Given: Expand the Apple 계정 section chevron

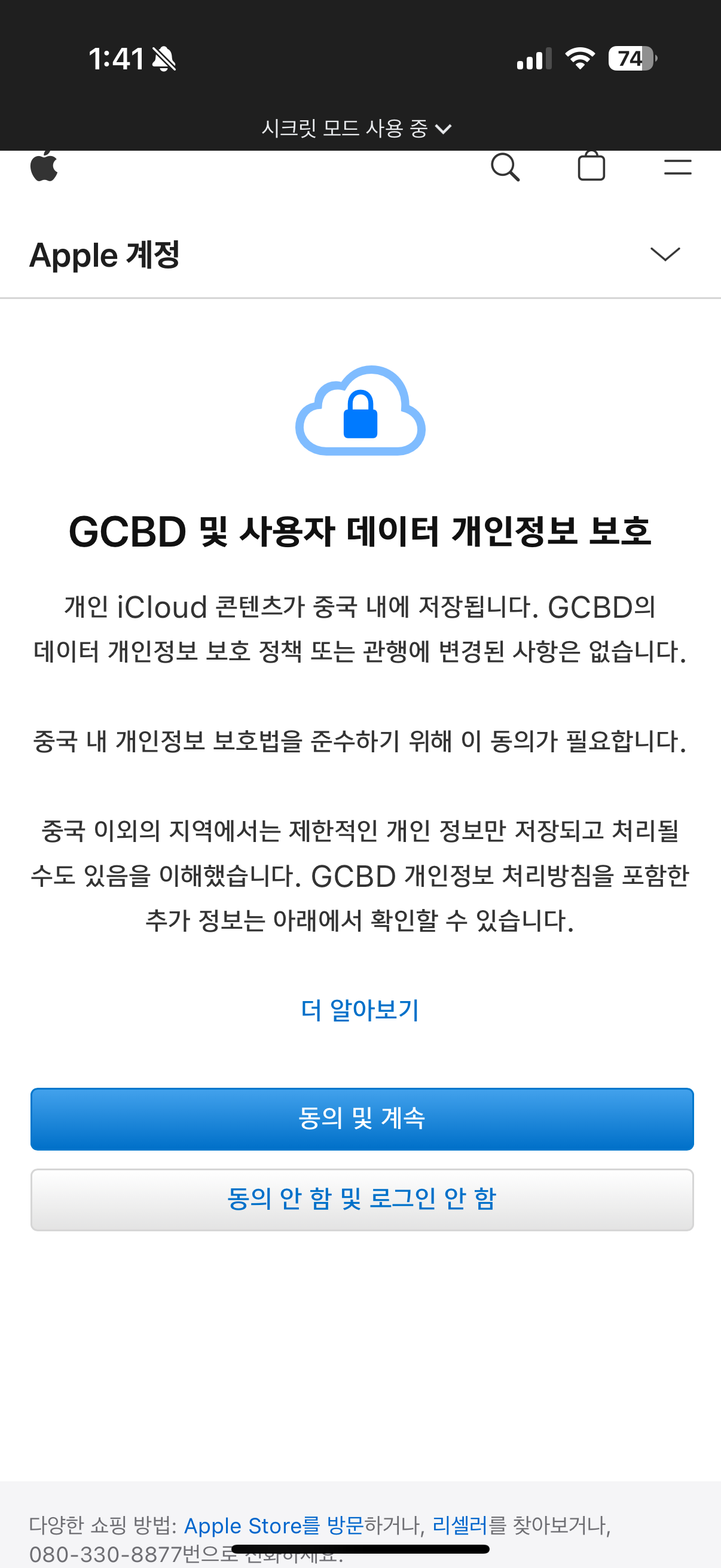Looking at the screenshot, I should tap(664, 254).
